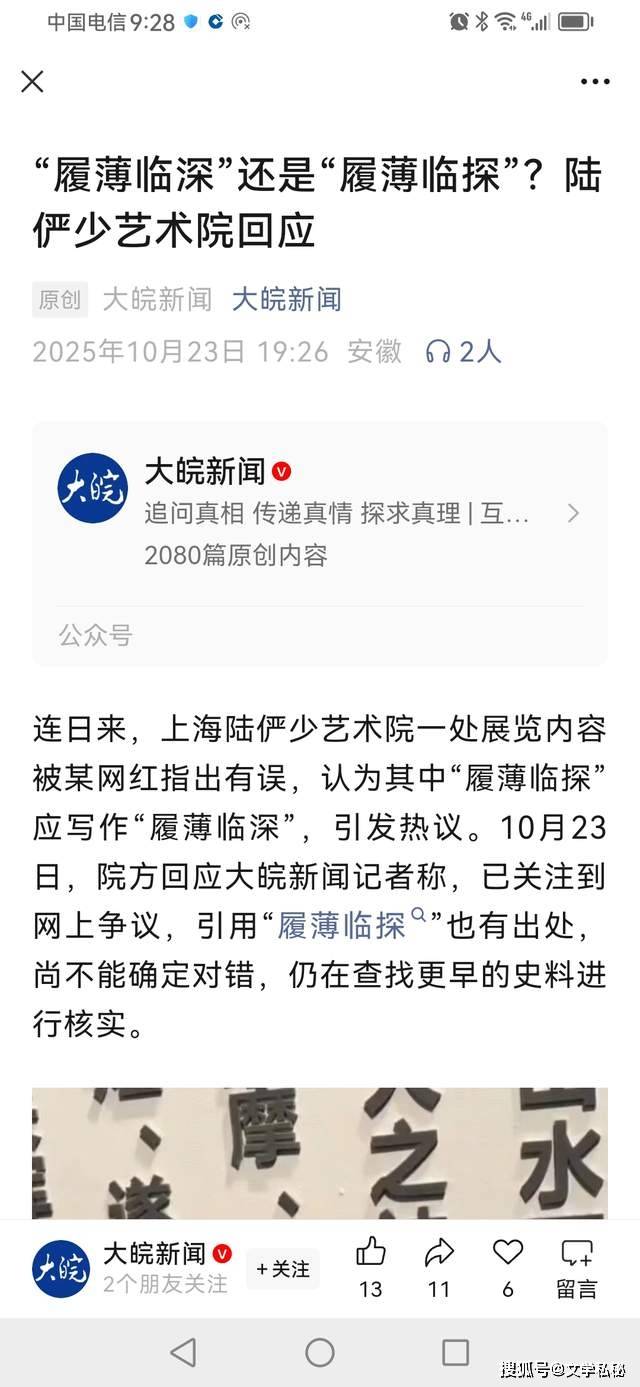Go back using the system back button
Image resolution: width=640 pixels, height=1387 pixels.
tap(183, 1353)
